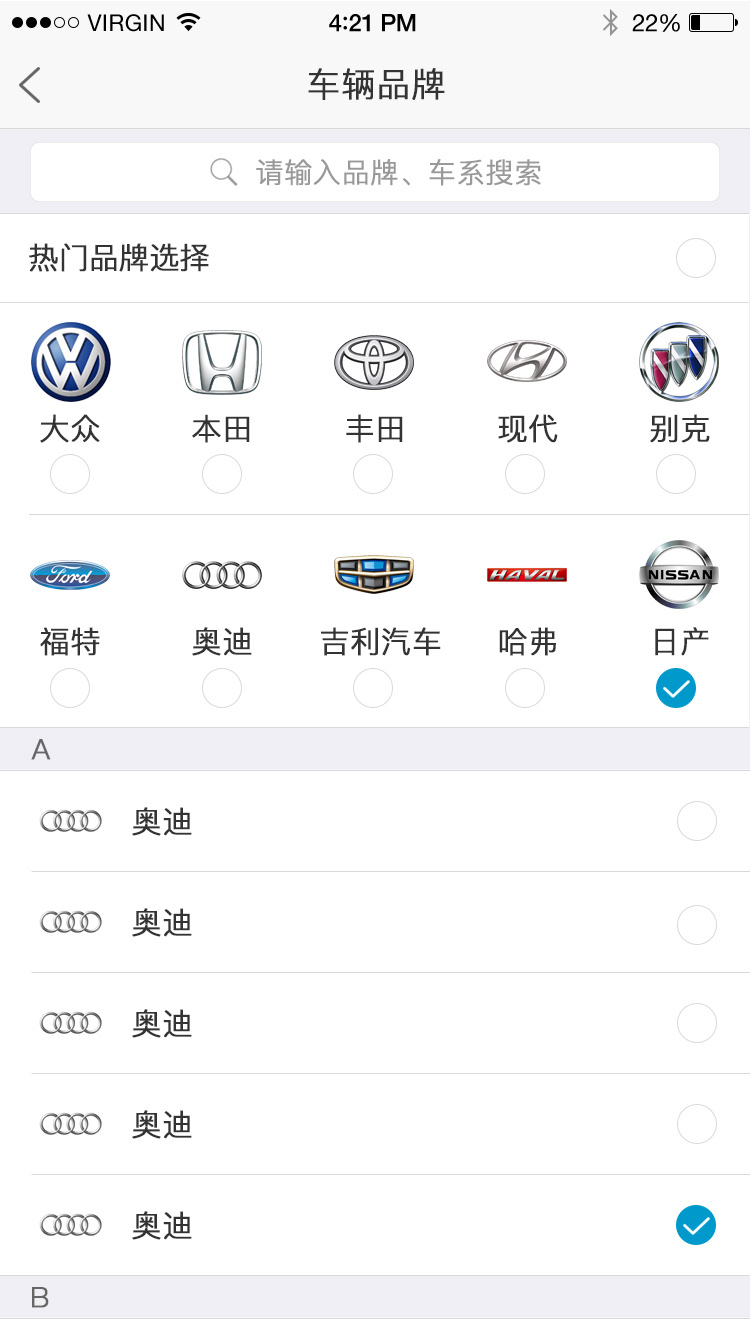This screenshot has width=750, height=1334.
Task: Select the 别克 brand
Action: tap(676, 474)
